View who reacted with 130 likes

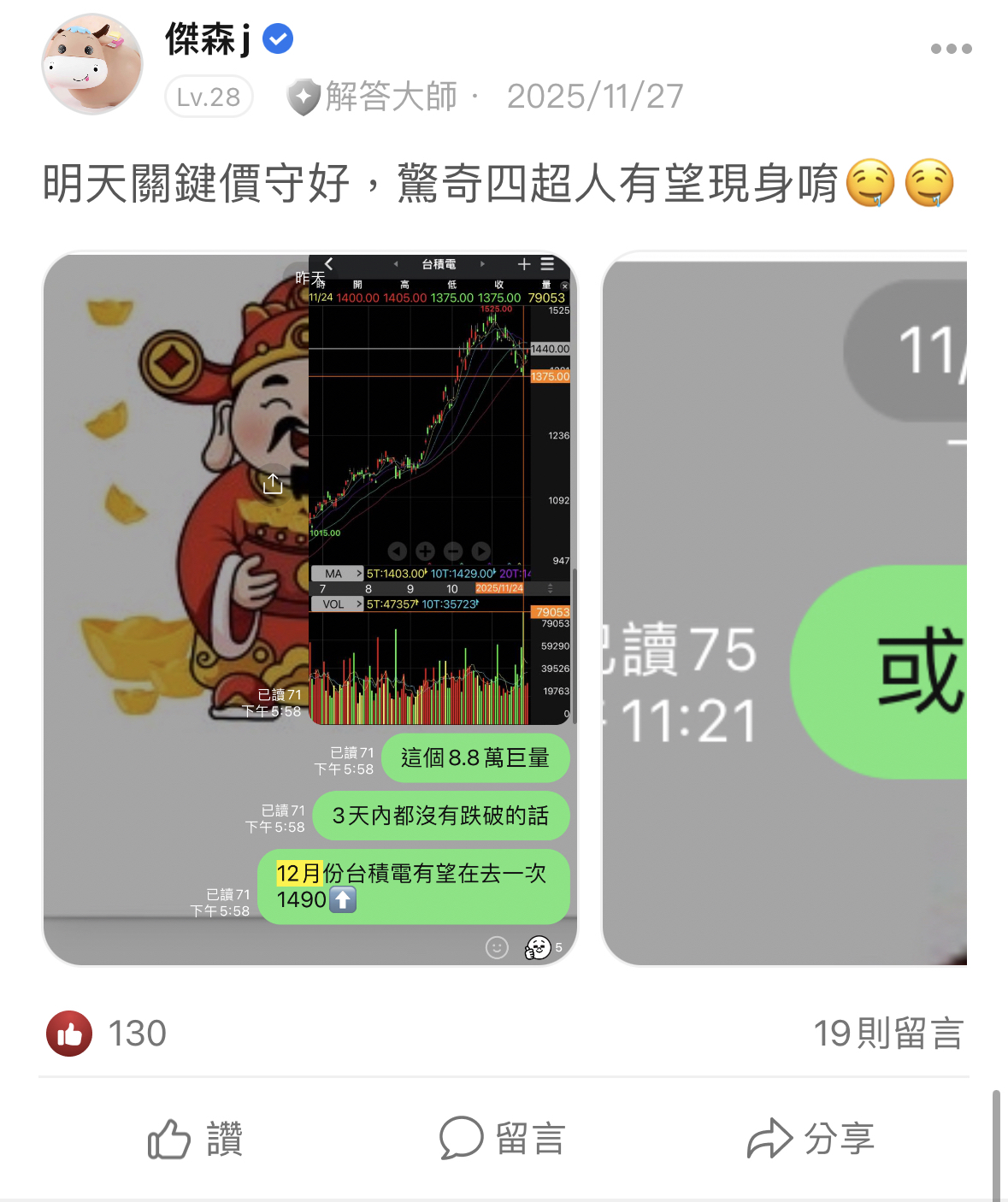(108, 1033)
